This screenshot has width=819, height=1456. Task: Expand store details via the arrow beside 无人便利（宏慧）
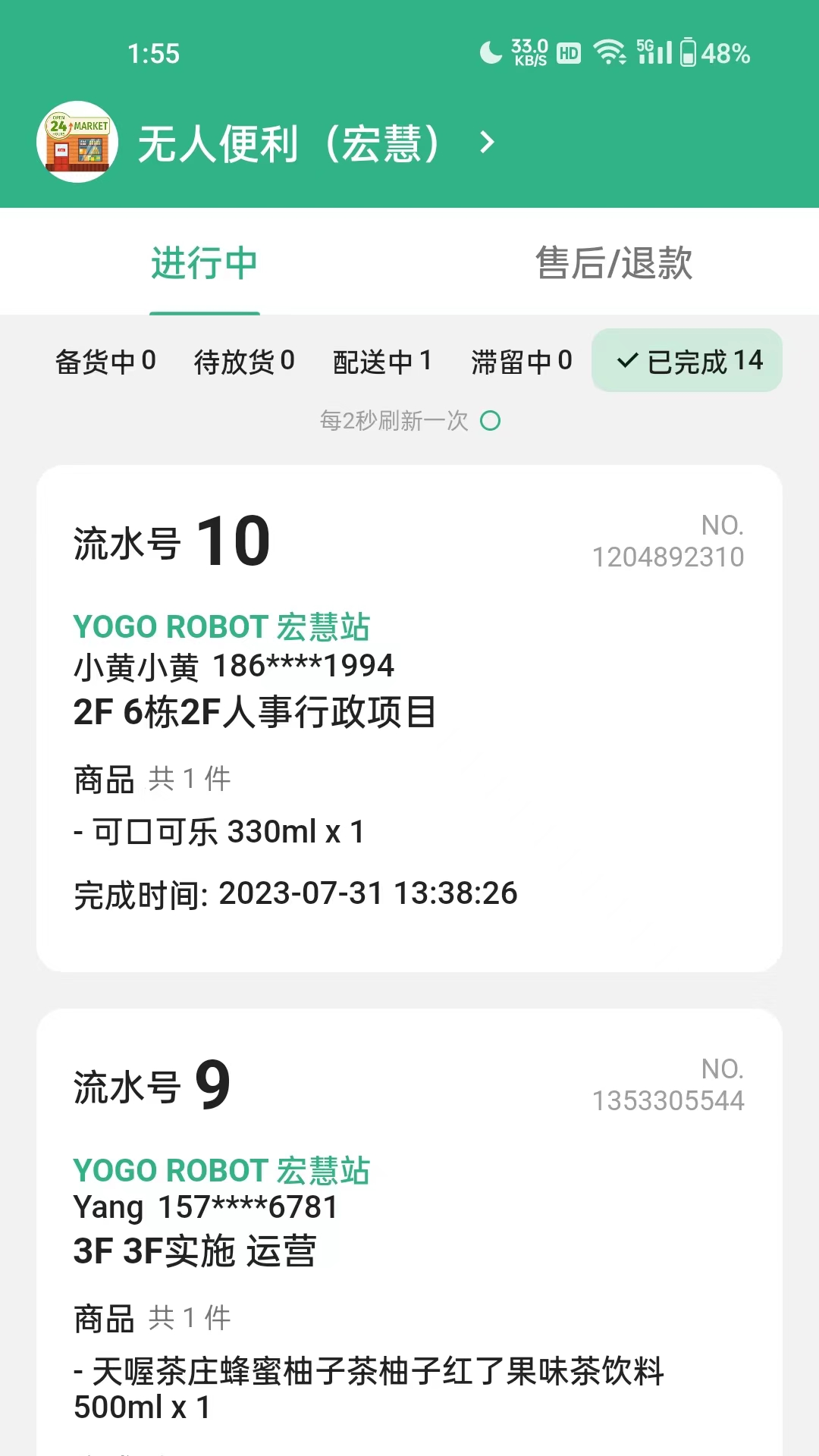(484, 143)
